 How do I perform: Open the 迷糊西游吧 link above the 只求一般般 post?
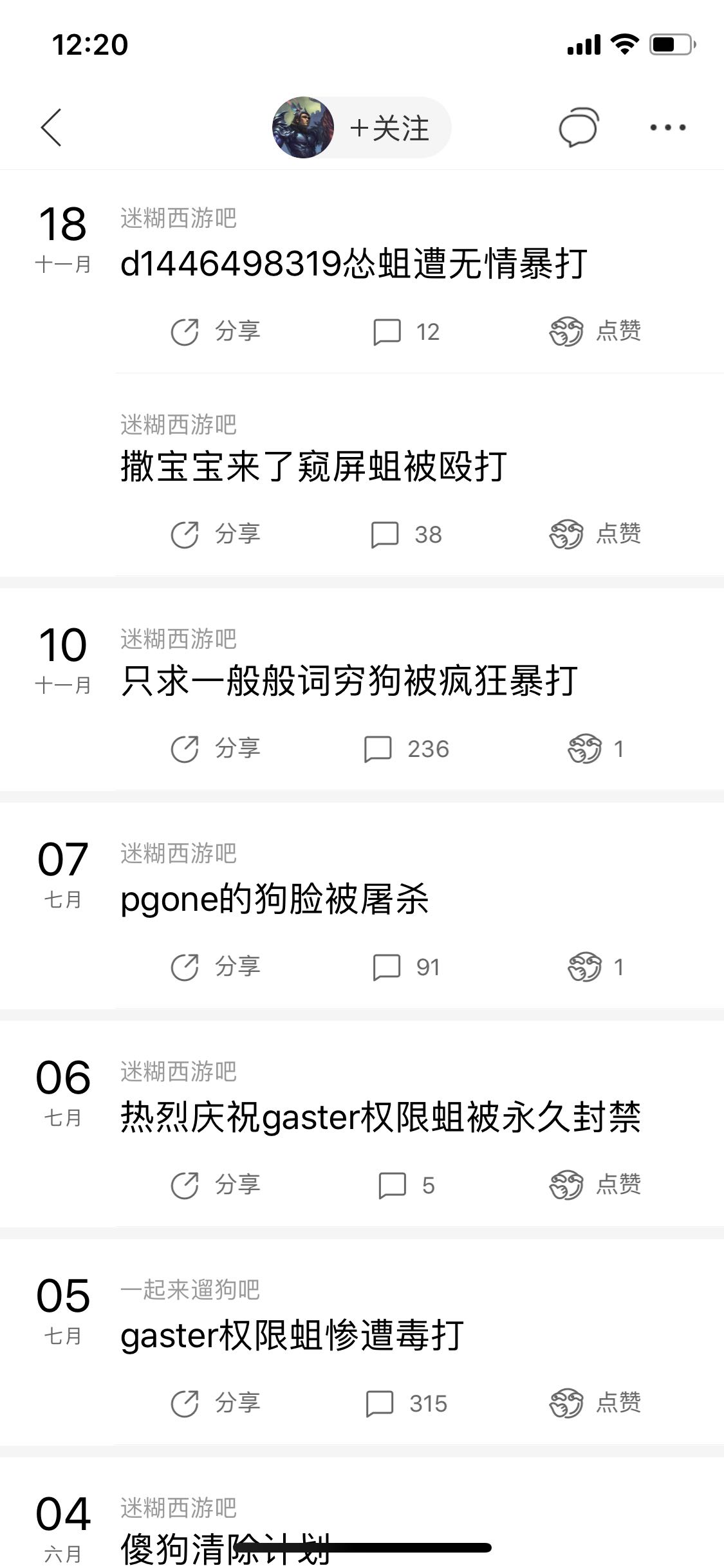178,639
